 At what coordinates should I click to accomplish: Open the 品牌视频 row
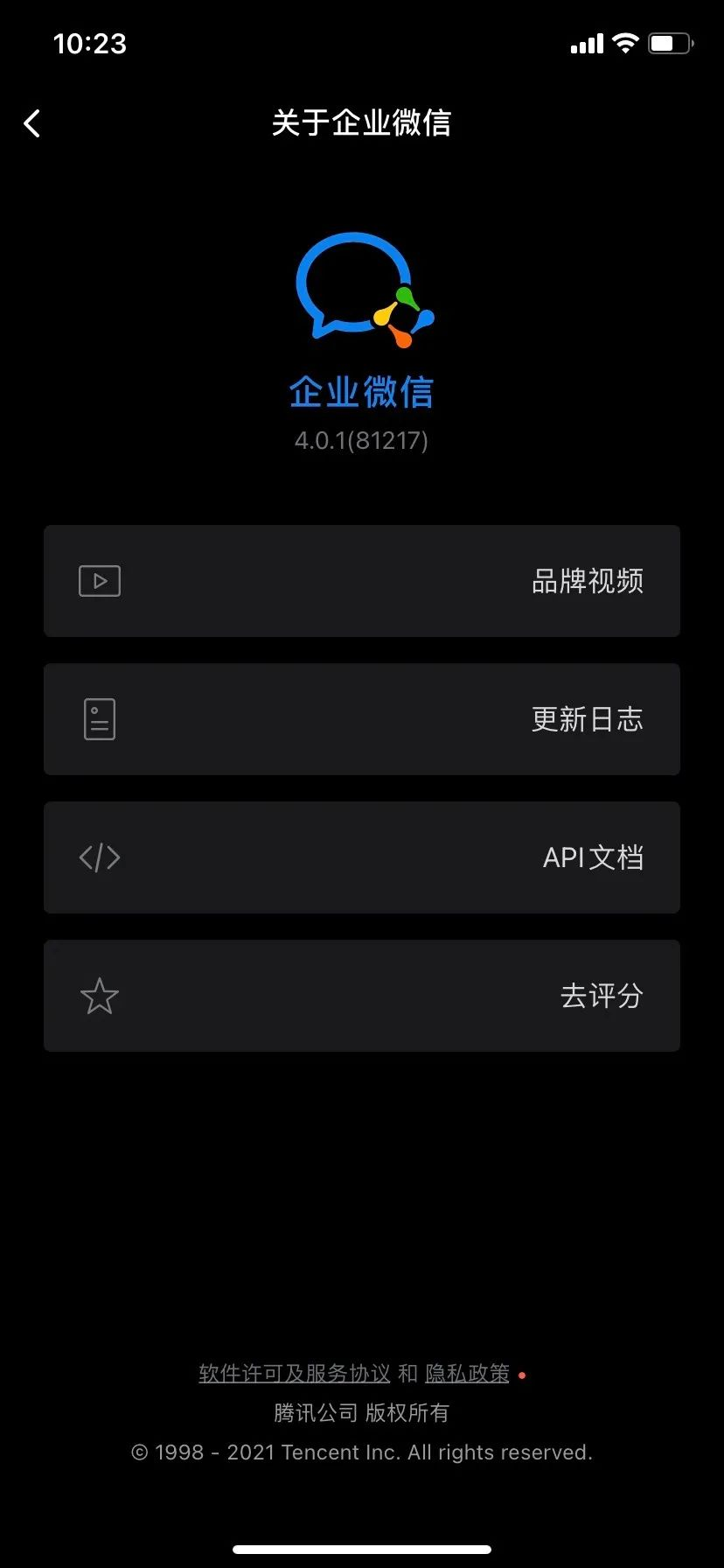[x=362, y=581]
